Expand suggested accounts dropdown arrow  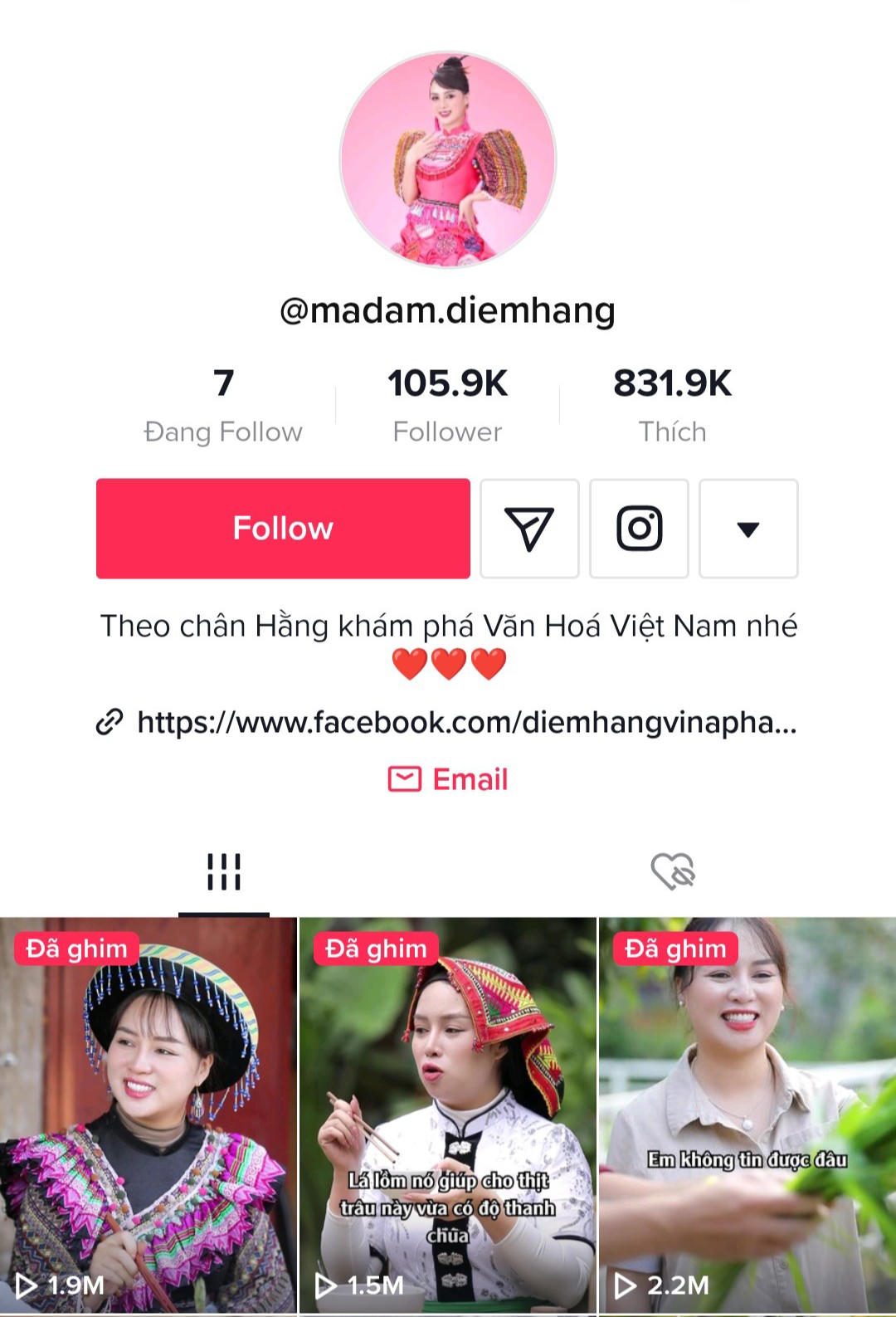pos(748,528)
